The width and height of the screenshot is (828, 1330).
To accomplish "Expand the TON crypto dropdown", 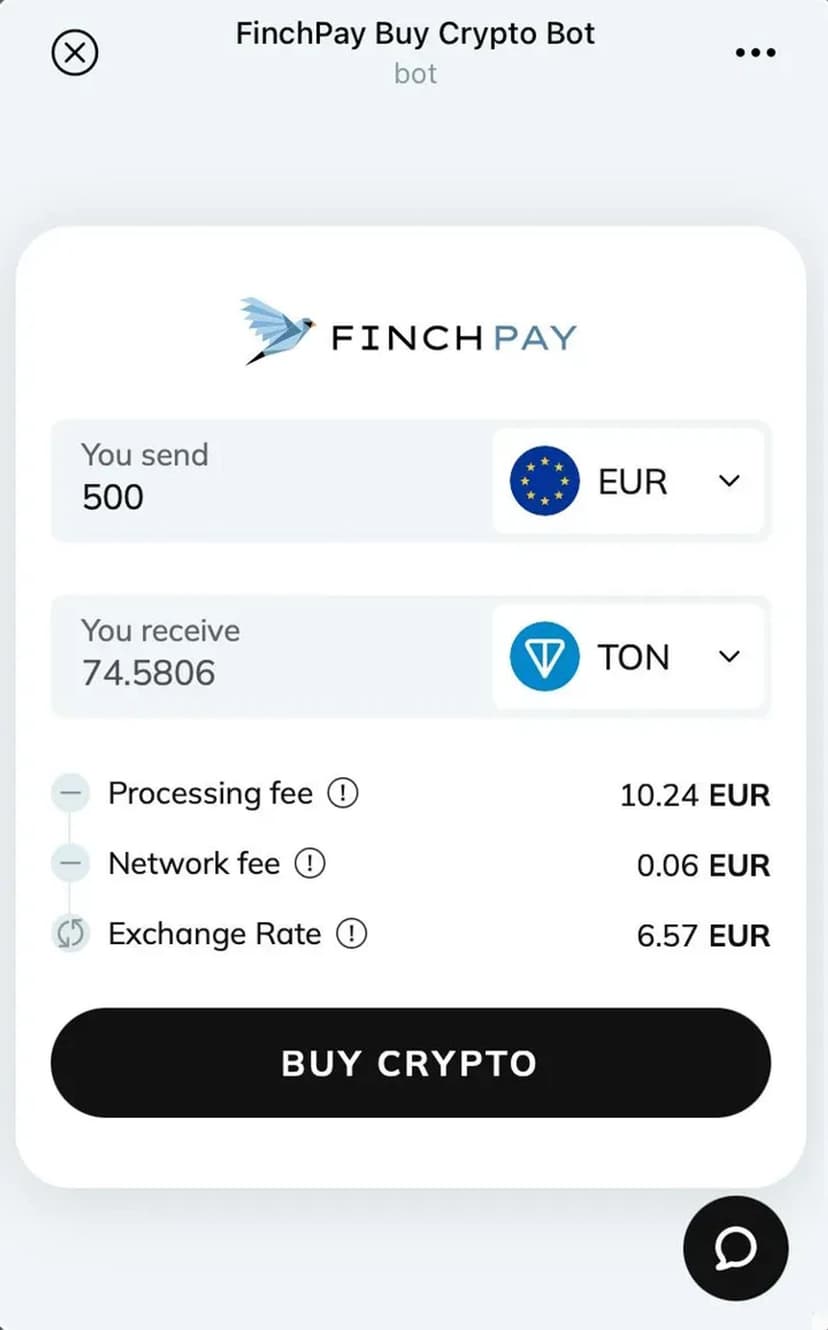I will coord(628,657).
